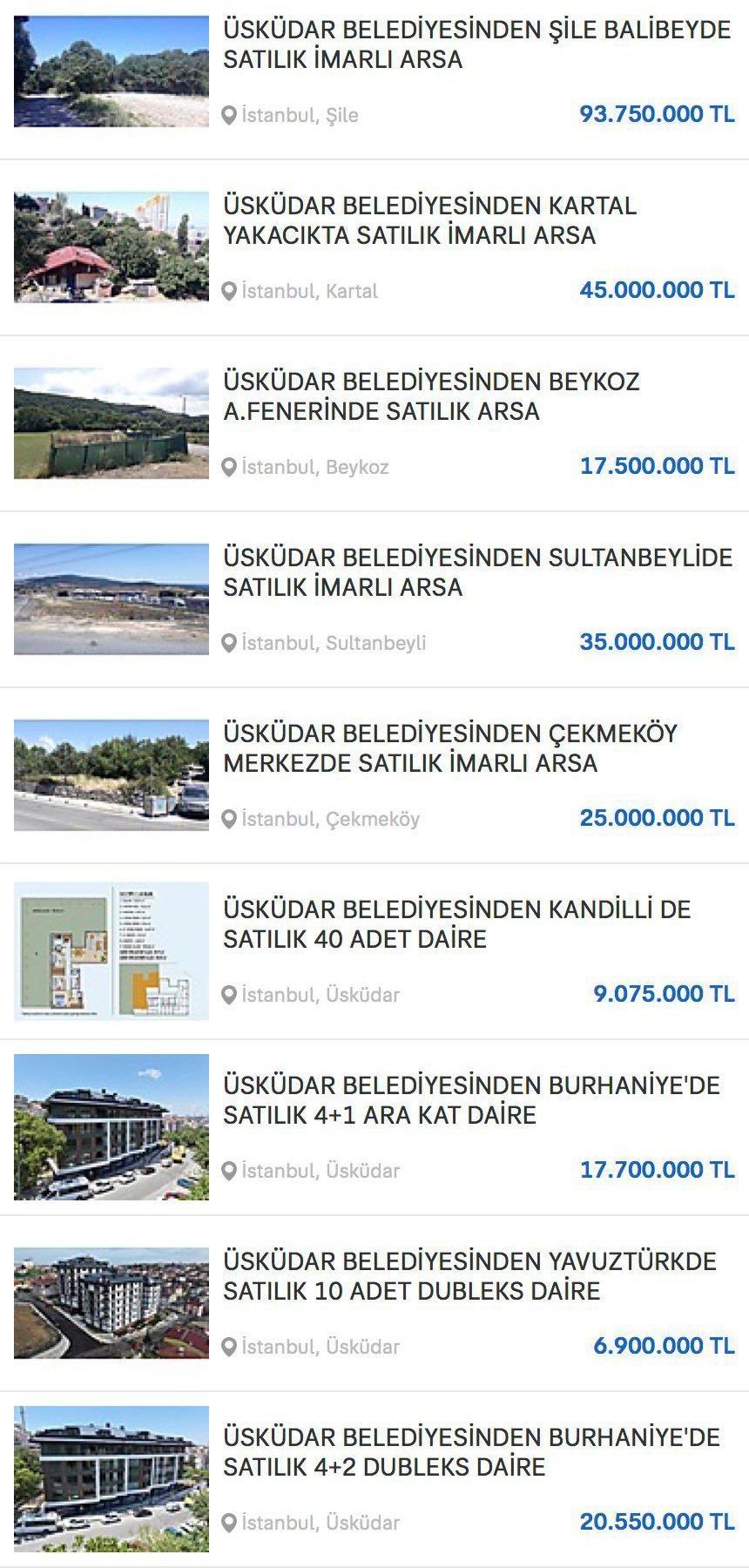Select the Yavuztürk 10 duplex listing
The width and height of the screenshot is (749, 1568).
point(469,1276)
